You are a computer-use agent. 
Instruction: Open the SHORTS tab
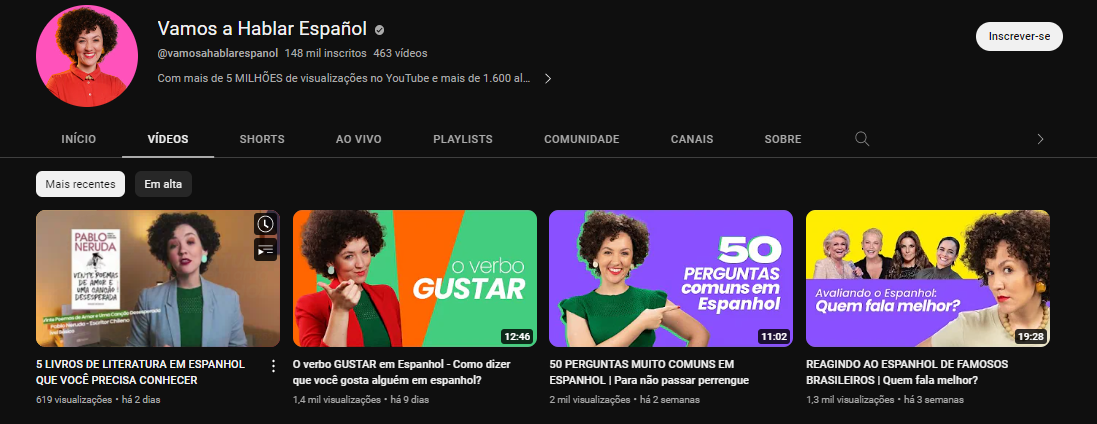262,139
